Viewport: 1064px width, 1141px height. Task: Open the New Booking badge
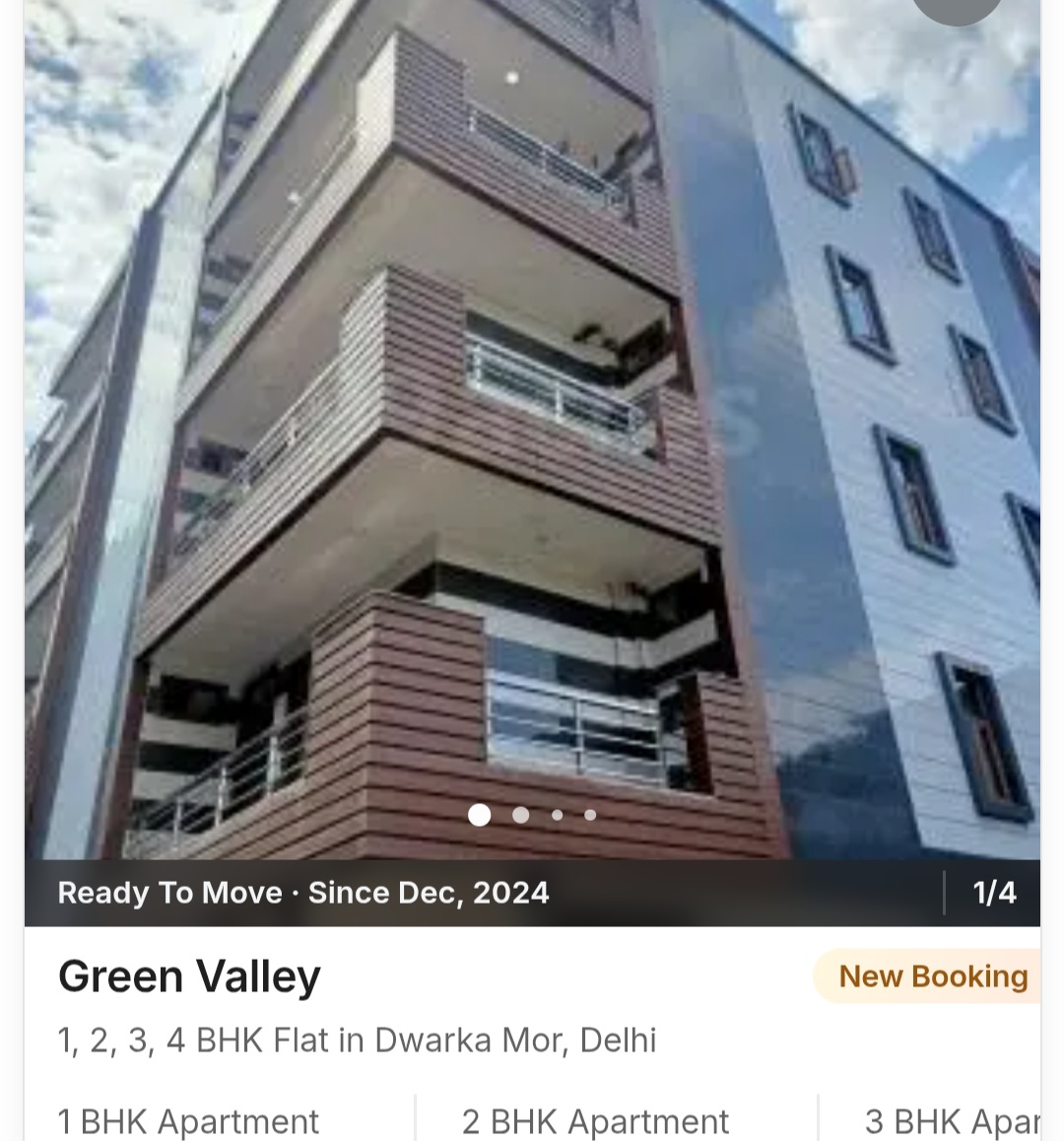(x=933, y=976)
